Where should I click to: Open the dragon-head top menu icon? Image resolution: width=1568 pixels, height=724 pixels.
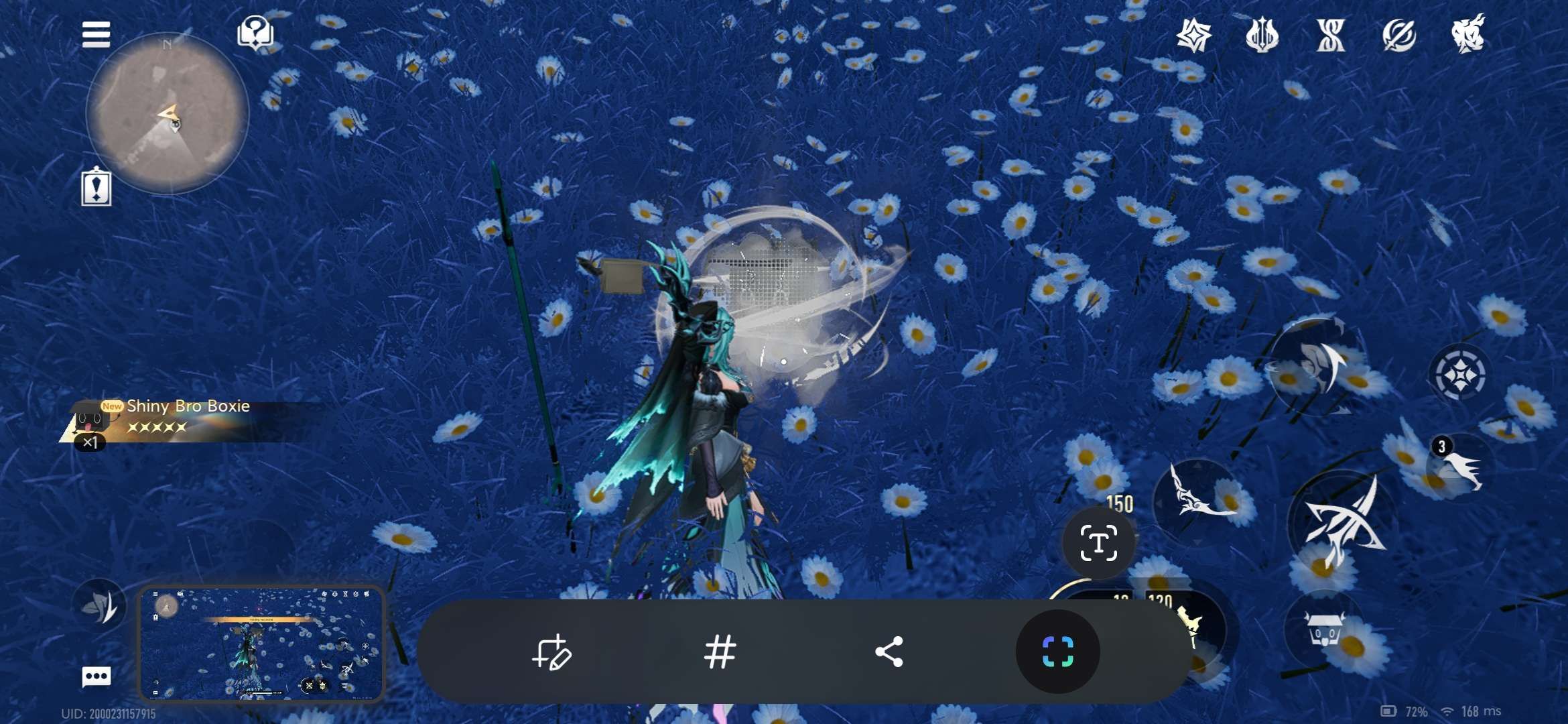(1468, 35)
